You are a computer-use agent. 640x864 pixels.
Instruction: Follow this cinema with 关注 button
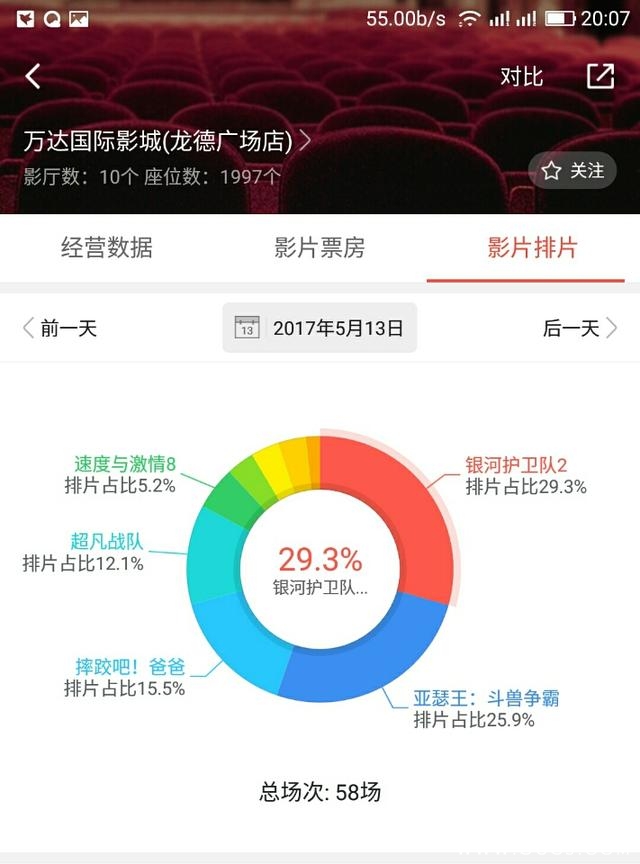point(572,171)
